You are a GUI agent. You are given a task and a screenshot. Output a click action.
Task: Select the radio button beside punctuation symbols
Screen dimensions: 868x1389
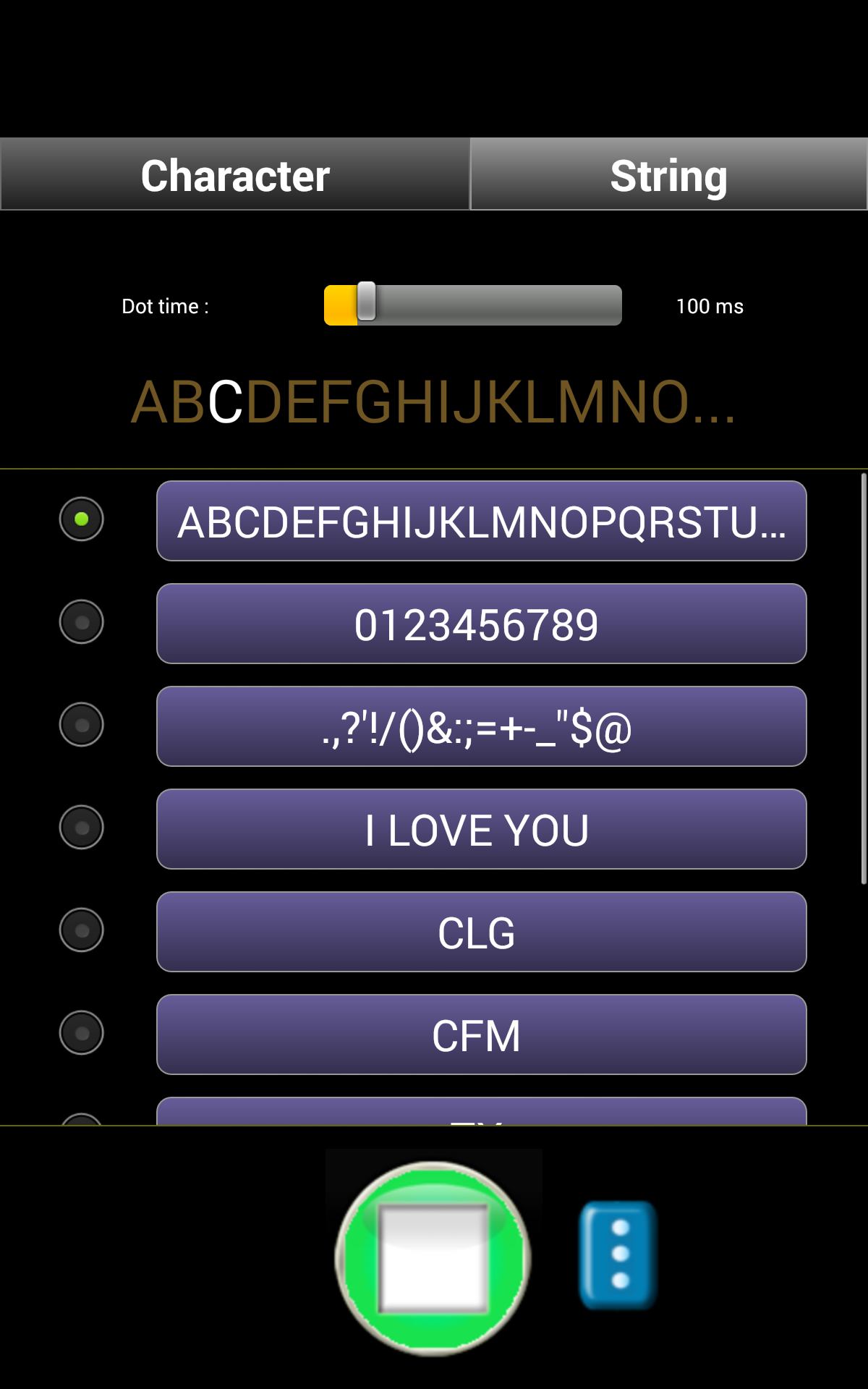[x=81, y=725]
